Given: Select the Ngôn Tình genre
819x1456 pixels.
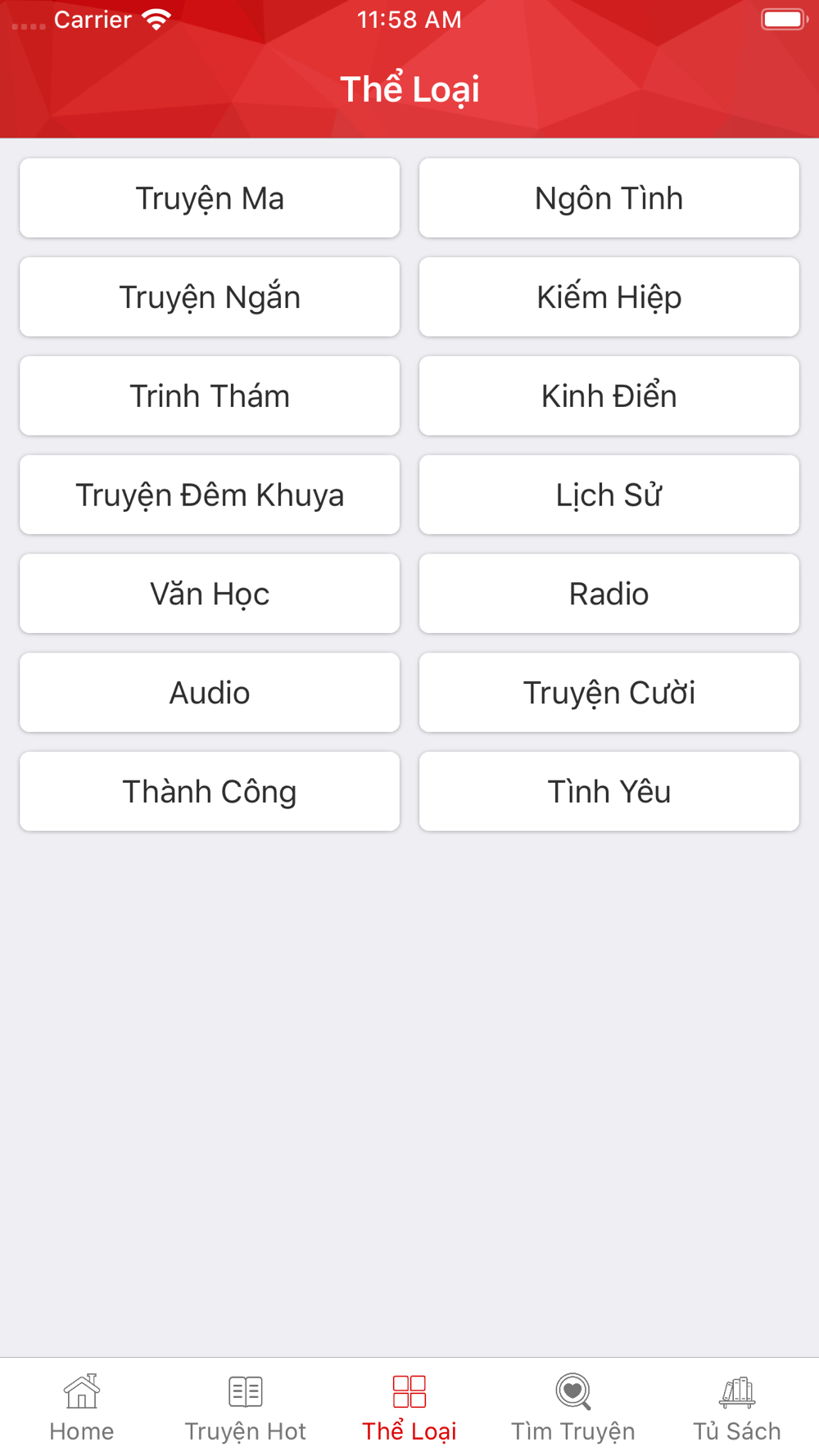Looking at the screenshot, I should [x=609, y=198].
